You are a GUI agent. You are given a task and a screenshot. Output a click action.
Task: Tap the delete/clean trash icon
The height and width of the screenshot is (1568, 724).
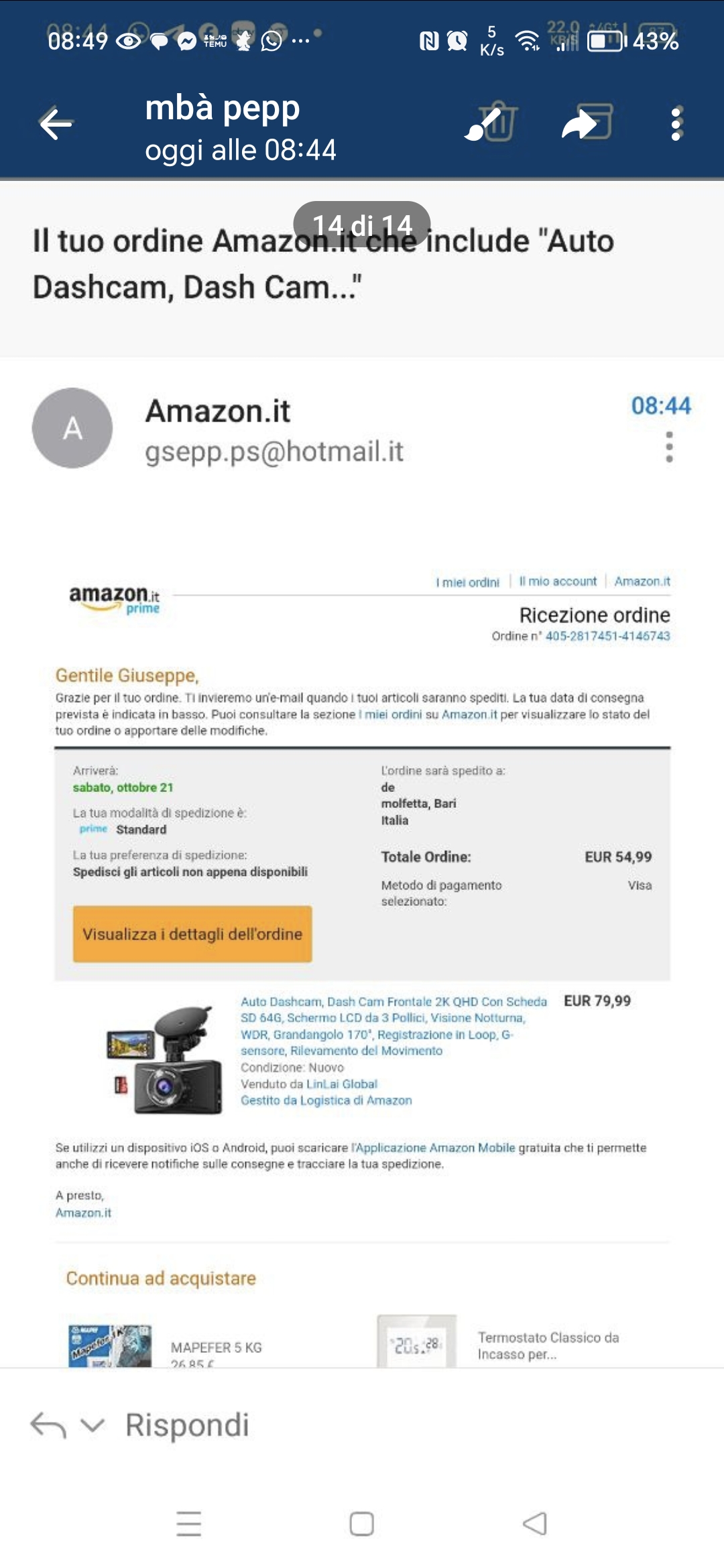click(x=493, y=123)
